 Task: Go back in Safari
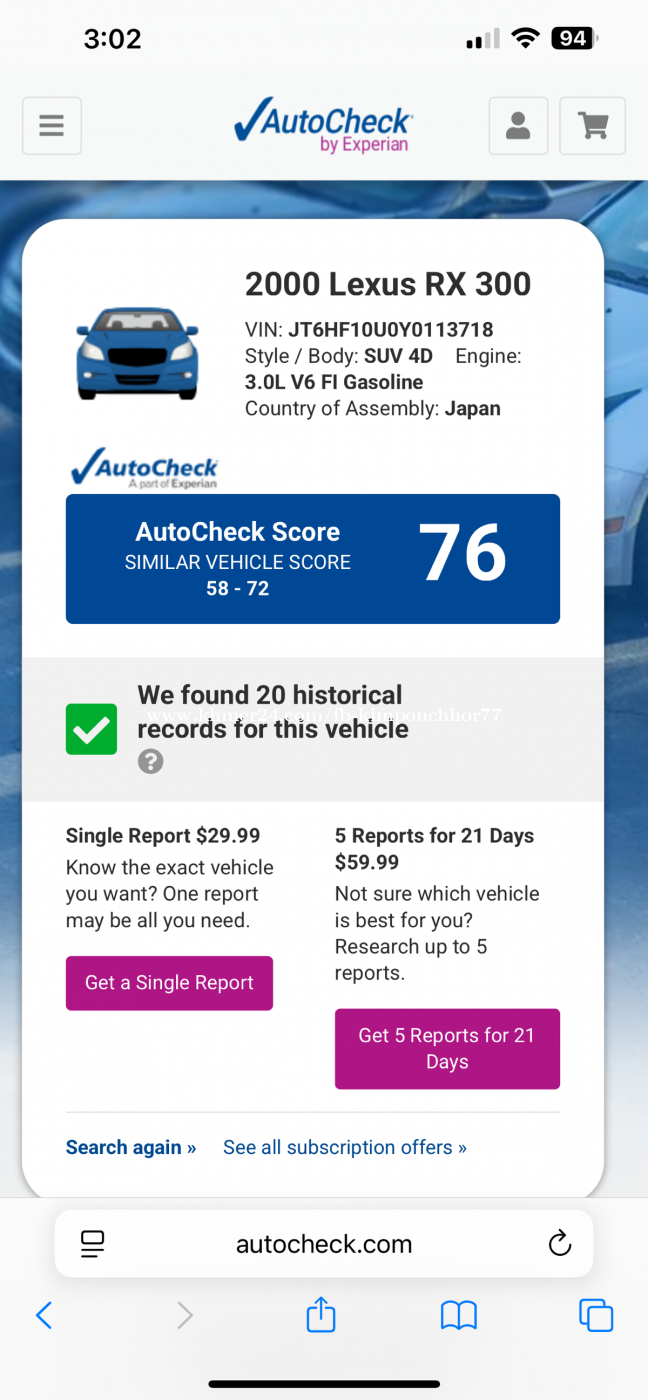click(x=44, y=1315)
